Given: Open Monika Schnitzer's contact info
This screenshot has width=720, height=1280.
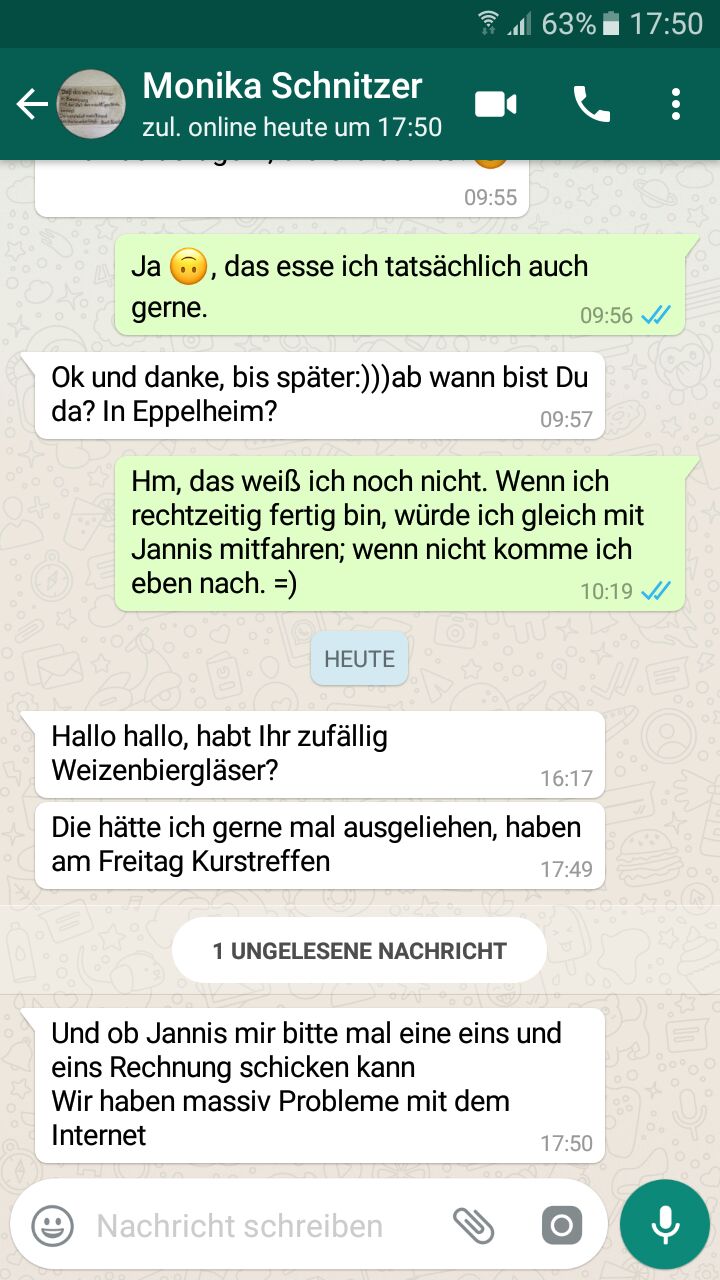Looking at the screenshot, I should point(290,103).
